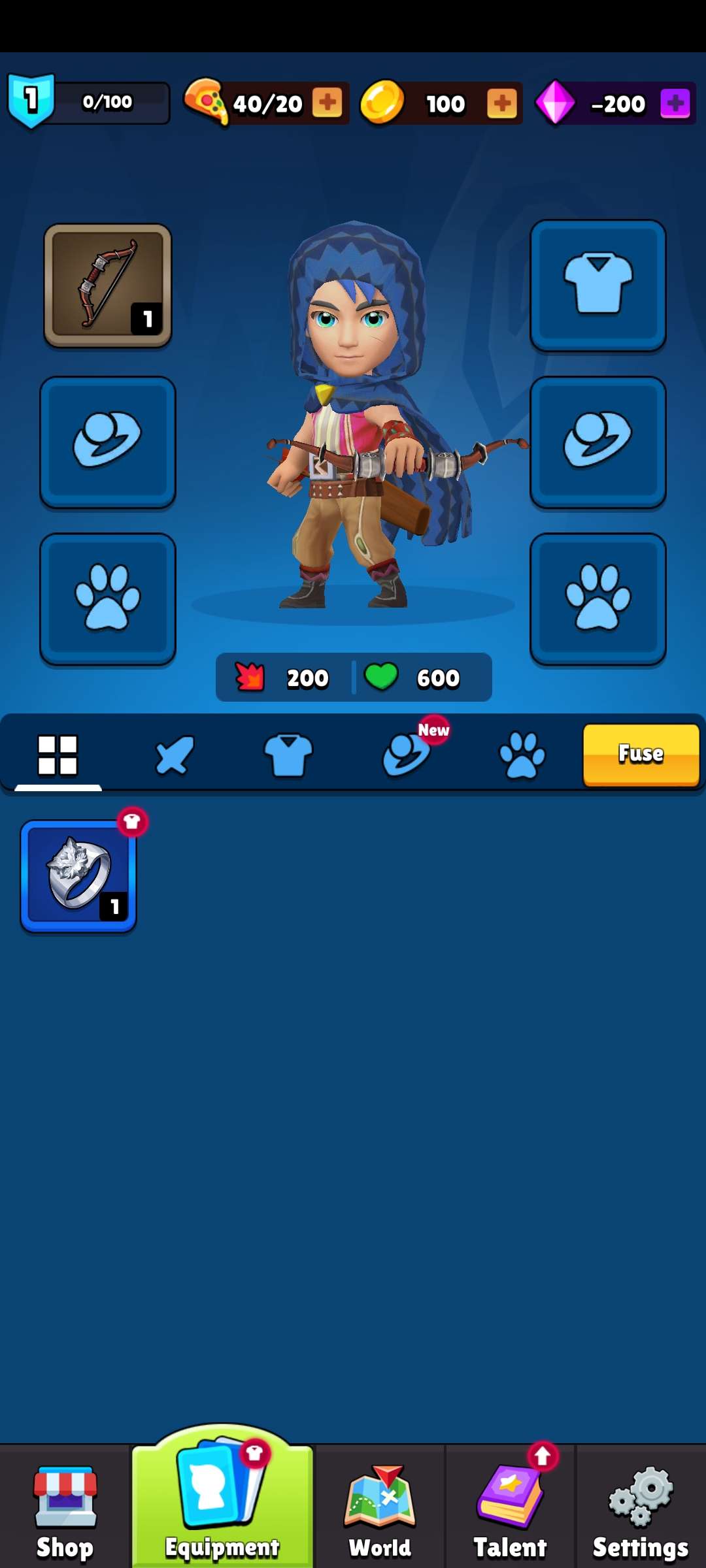Open the empty armor shirt slot

click(597, 286)
